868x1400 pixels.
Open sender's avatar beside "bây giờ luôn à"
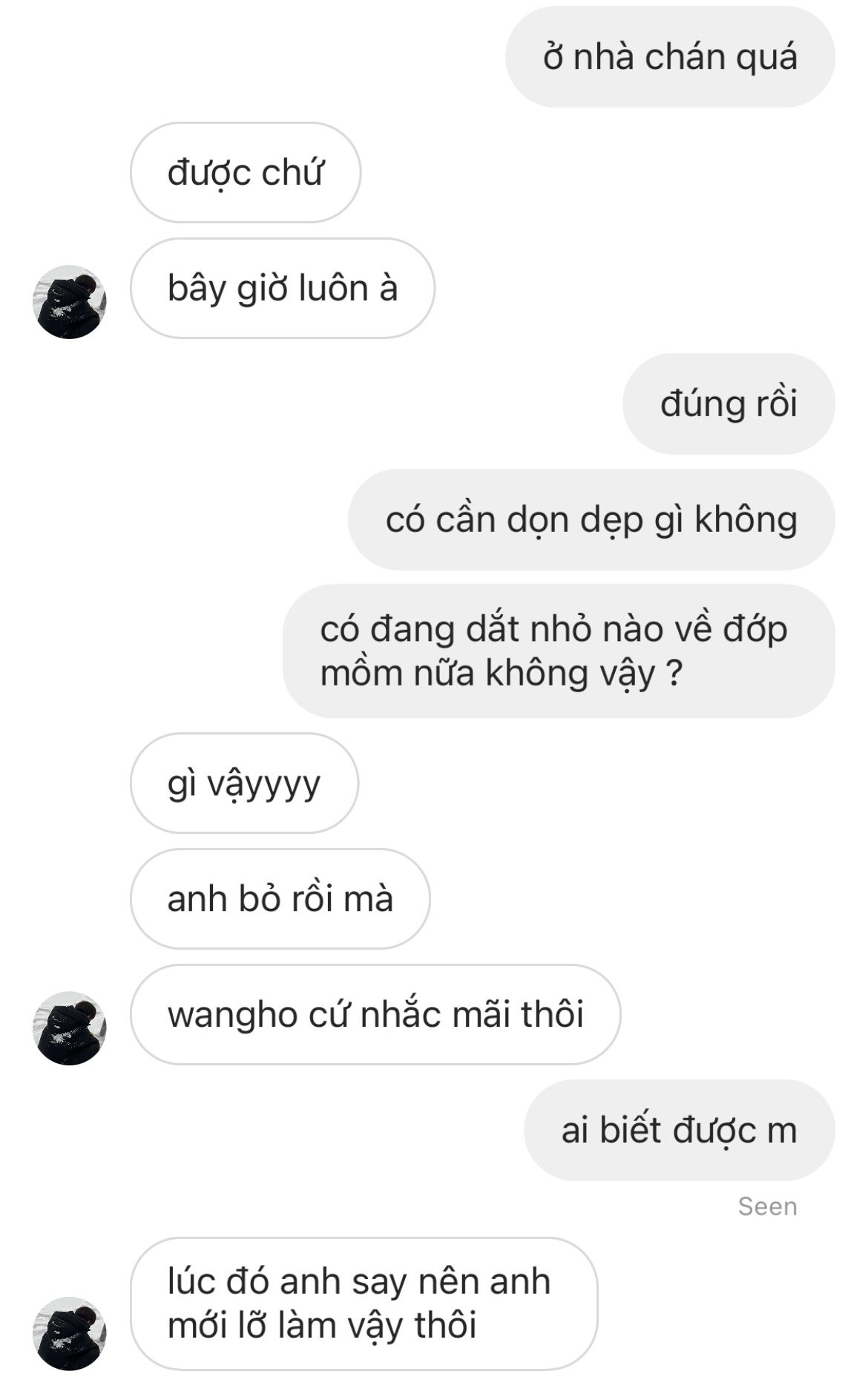click(70, 302)
